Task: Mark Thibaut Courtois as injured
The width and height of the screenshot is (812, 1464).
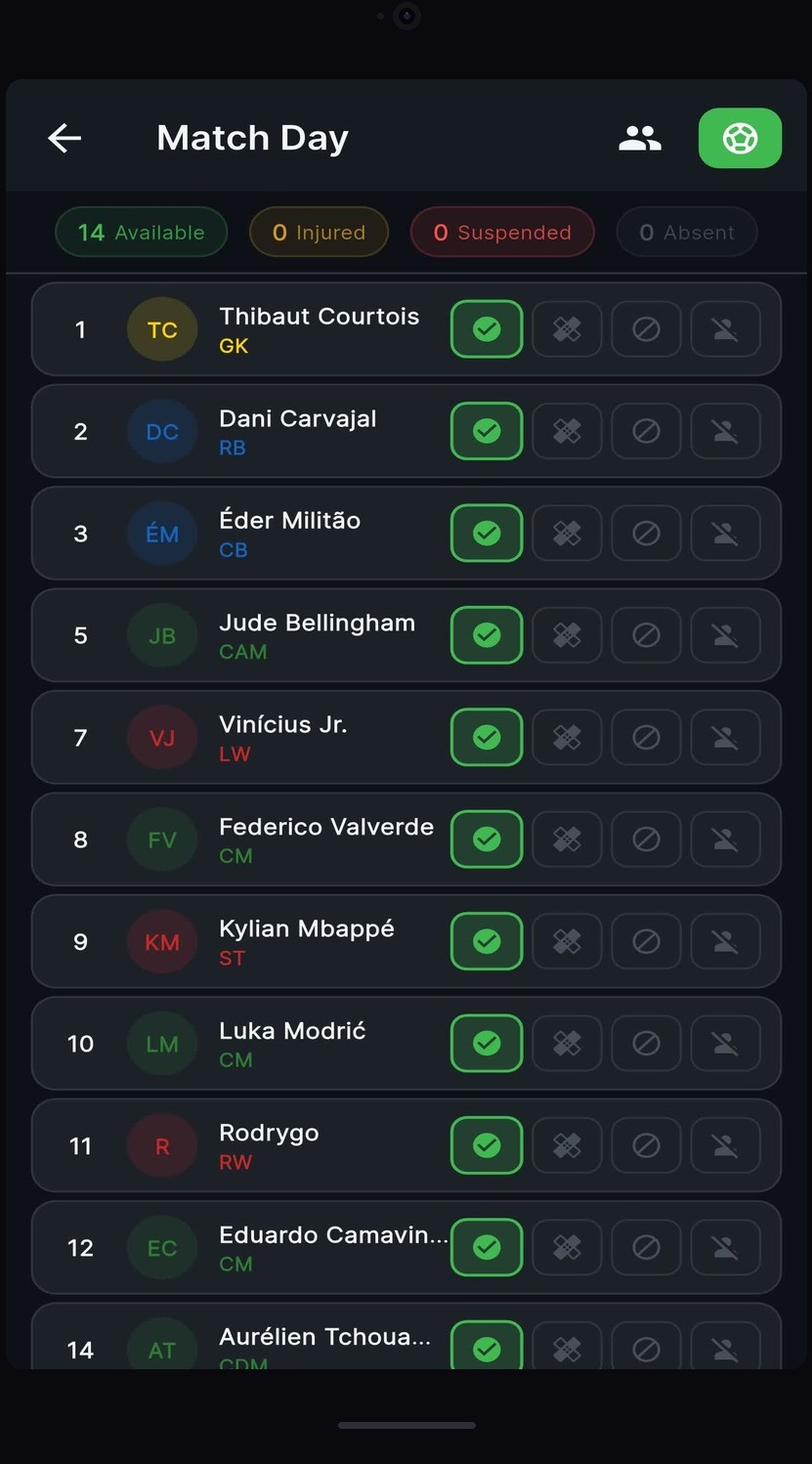Action: (567, 329)
